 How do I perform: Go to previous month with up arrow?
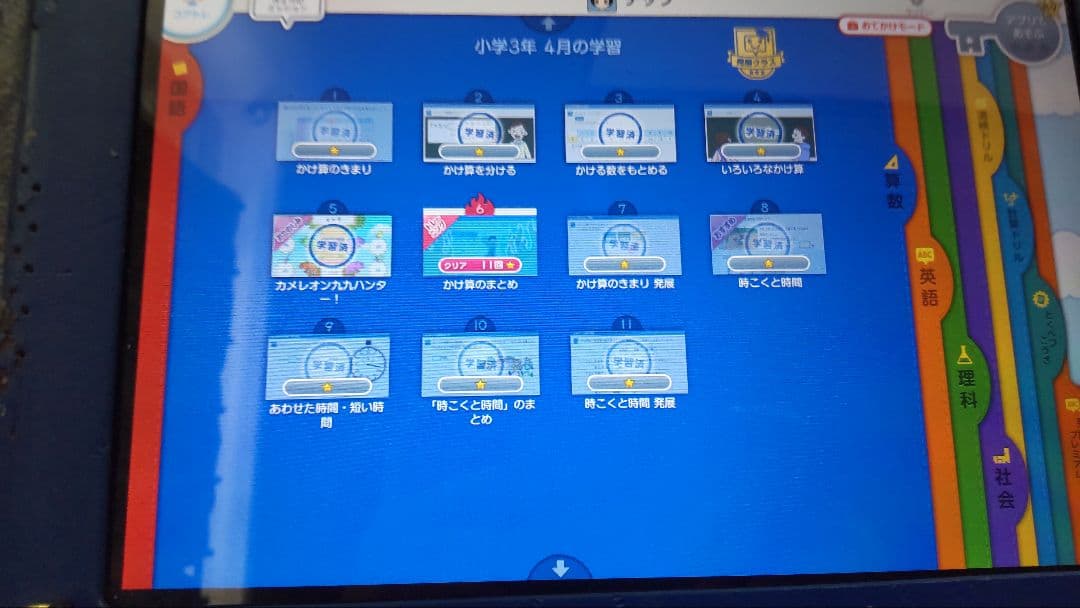(x=548, y=24)
